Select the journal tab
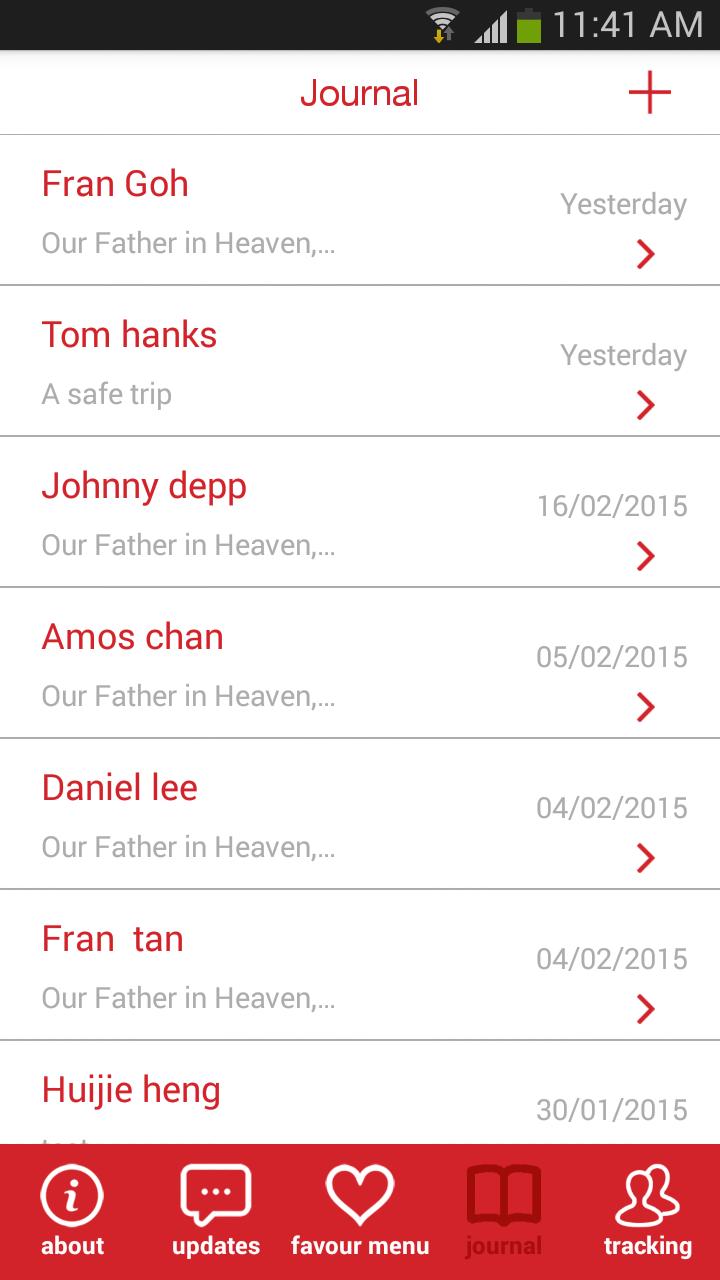Viewport: 720px width, 1280px height. point(504,1212)
